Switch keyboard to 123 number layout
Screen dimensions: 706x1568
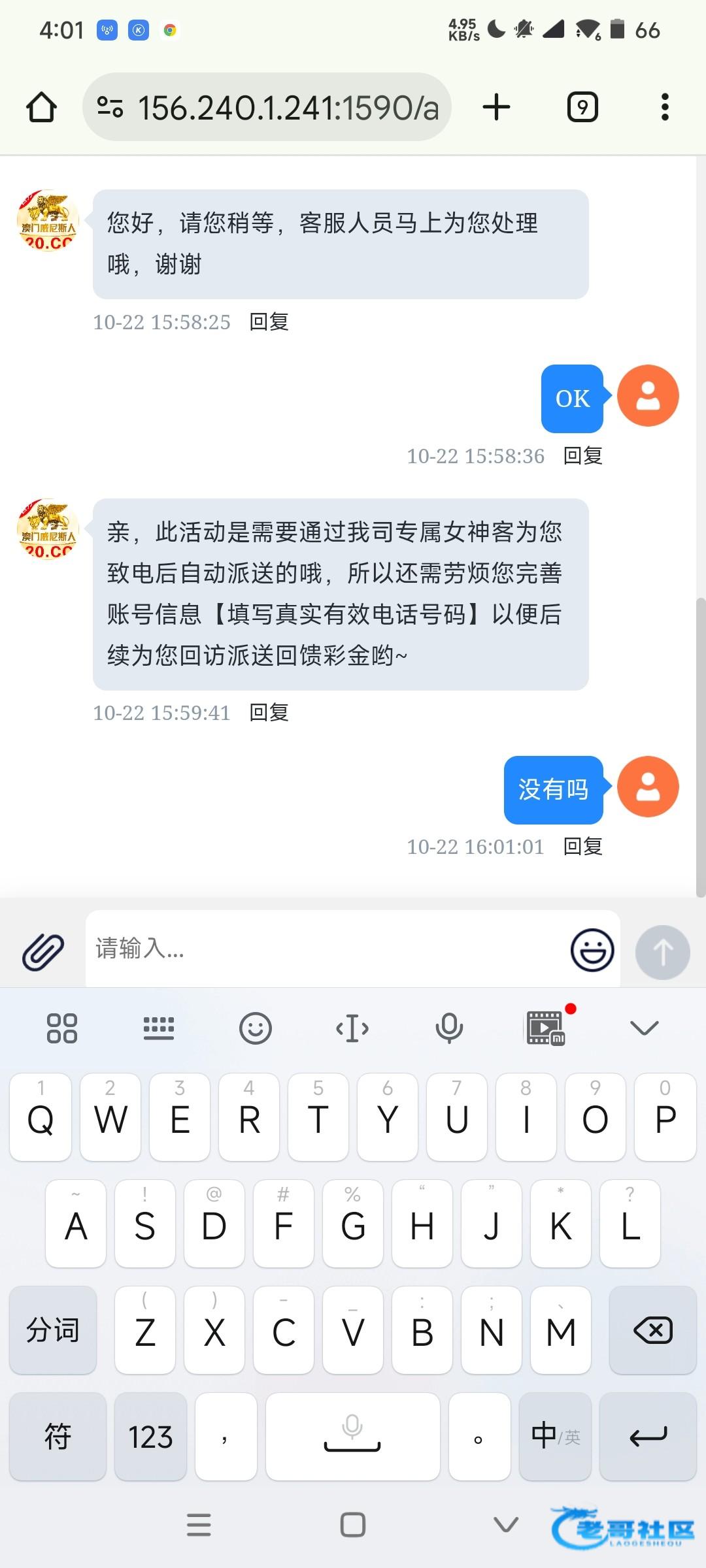[x=150, y=1437]
